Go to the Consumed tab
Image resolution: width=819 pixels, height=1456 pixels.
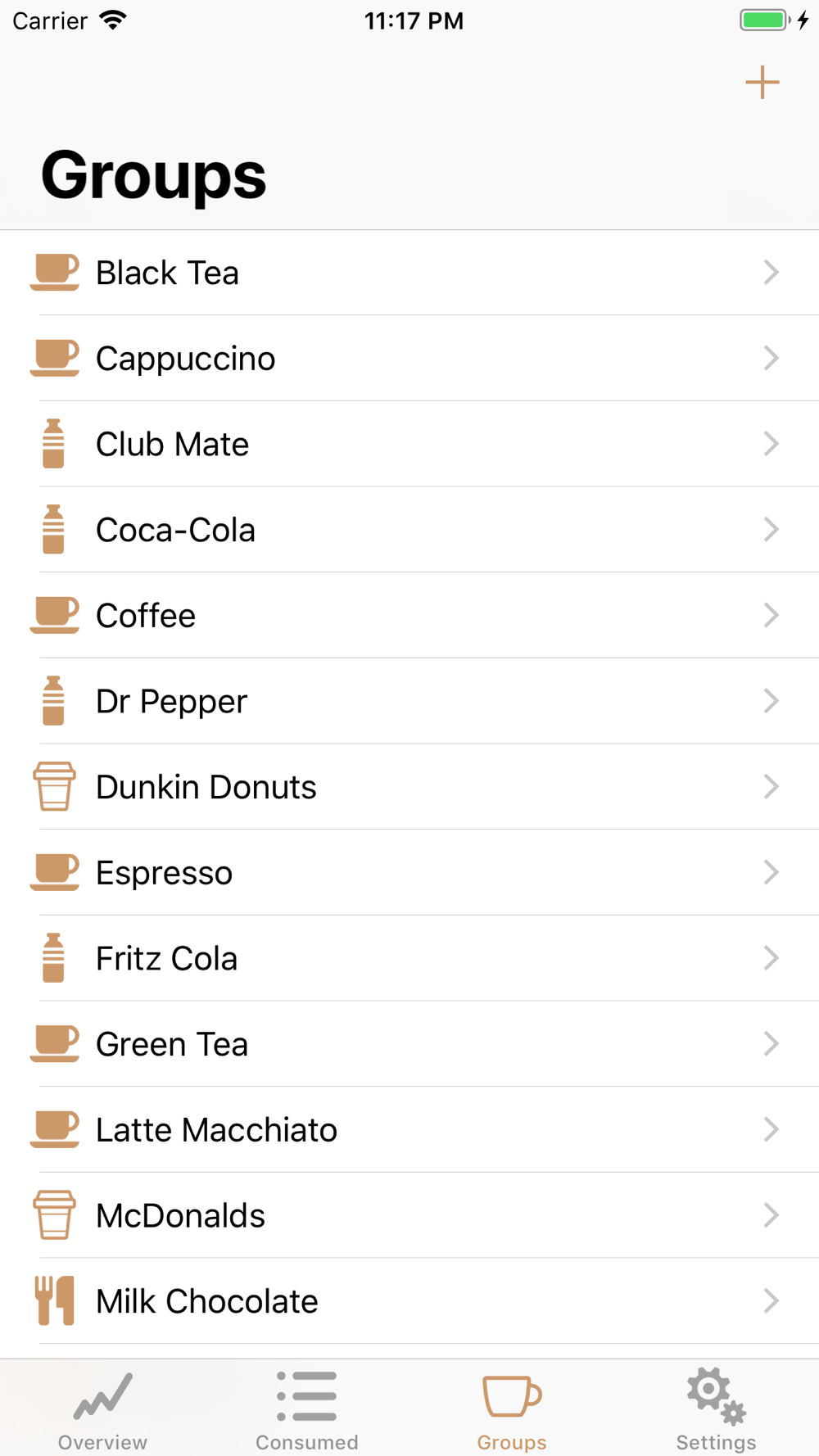tap(307, 1410)
